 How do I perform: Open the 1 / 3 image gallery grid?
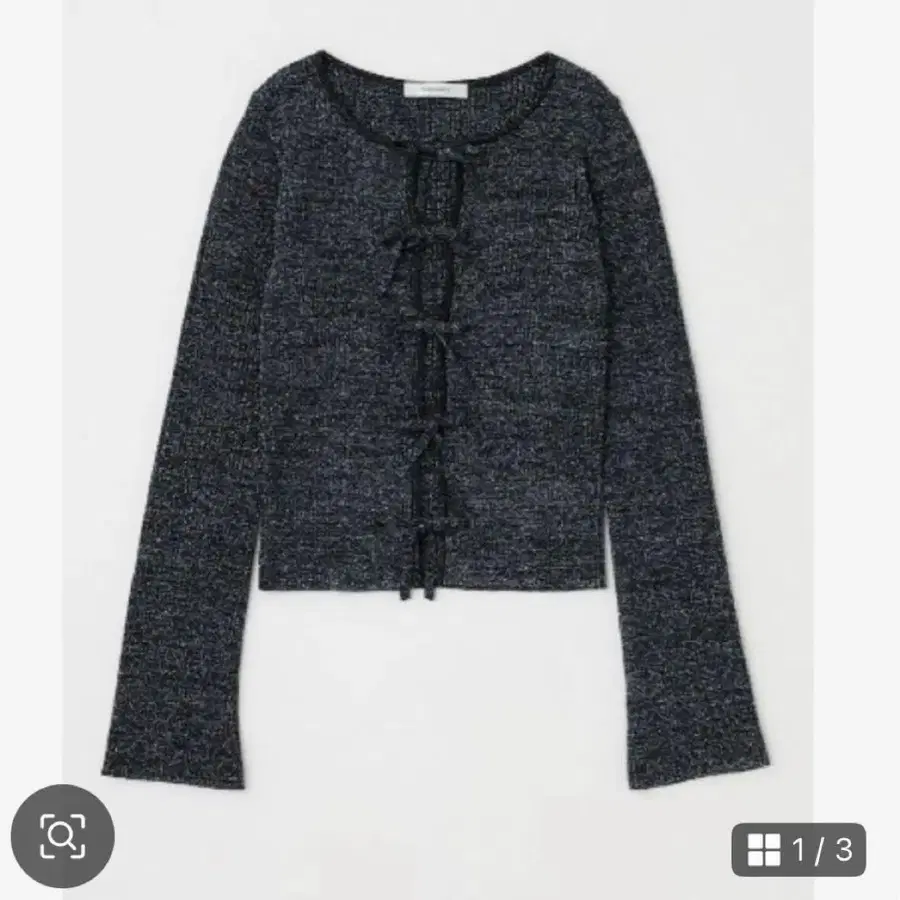tap(798, 850)
